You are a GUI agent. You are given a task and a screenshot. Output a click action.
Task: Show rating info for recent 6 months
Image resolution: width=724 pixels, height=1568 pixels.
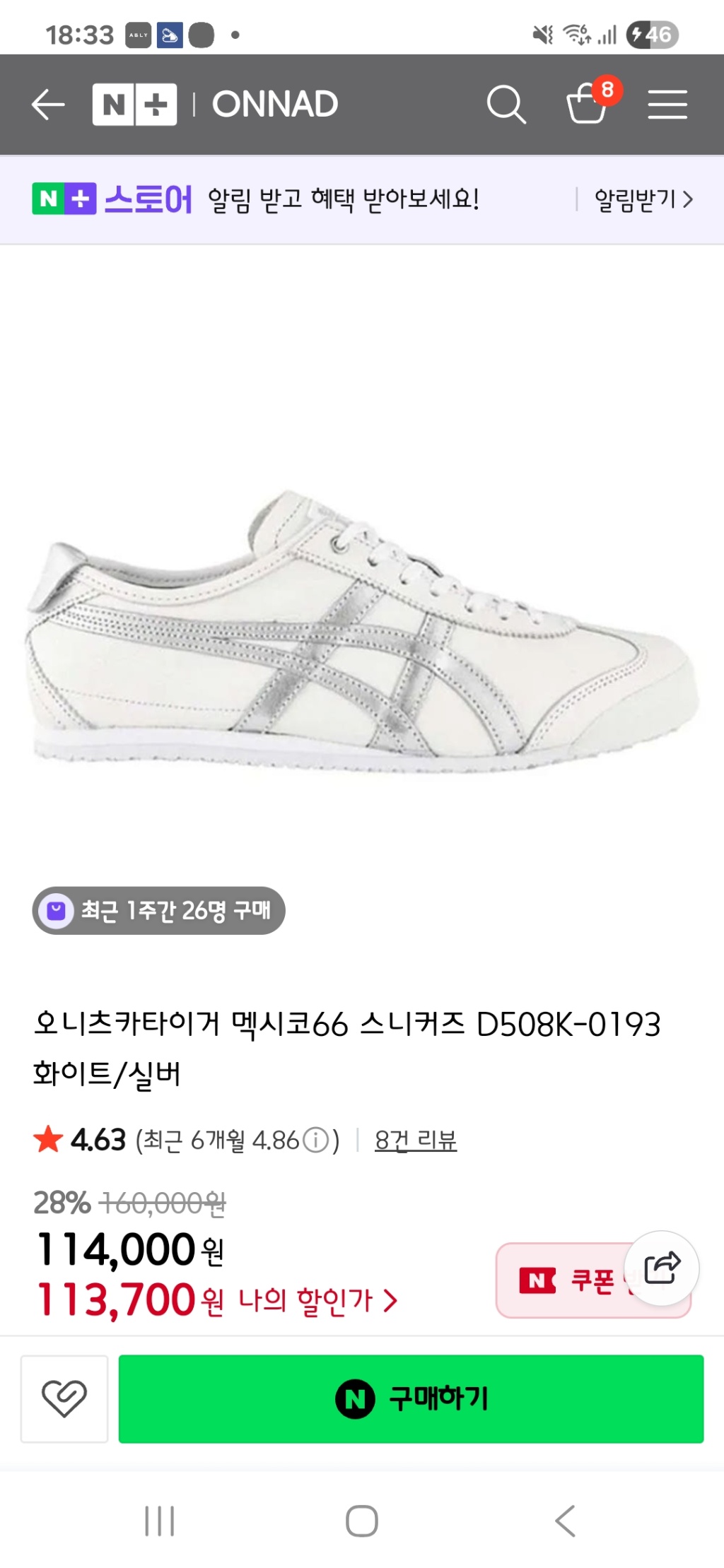[x=316, y=1140]
